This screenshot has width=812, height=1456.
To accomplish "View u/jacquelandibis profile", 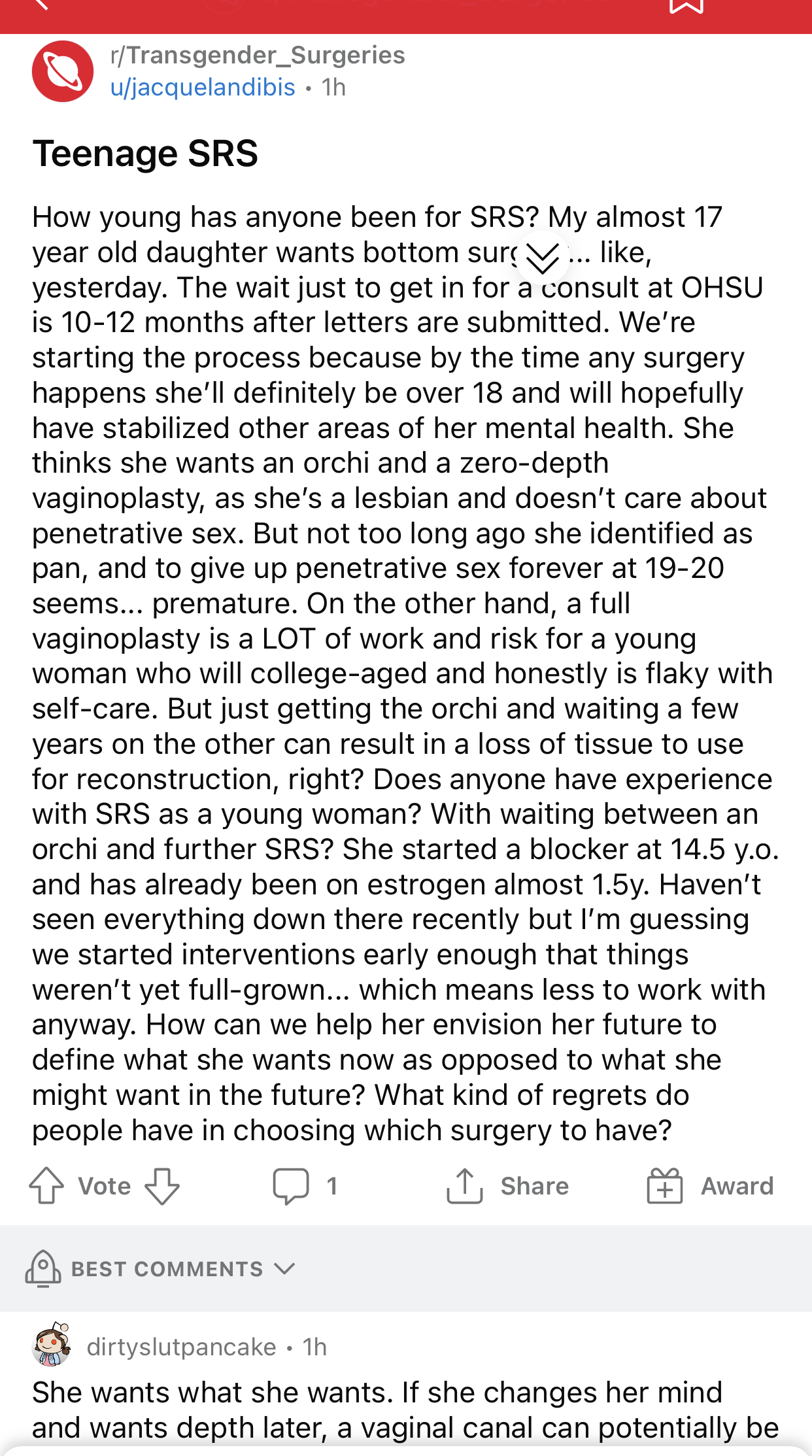I will pyautogui.click(x=203, y=88).
